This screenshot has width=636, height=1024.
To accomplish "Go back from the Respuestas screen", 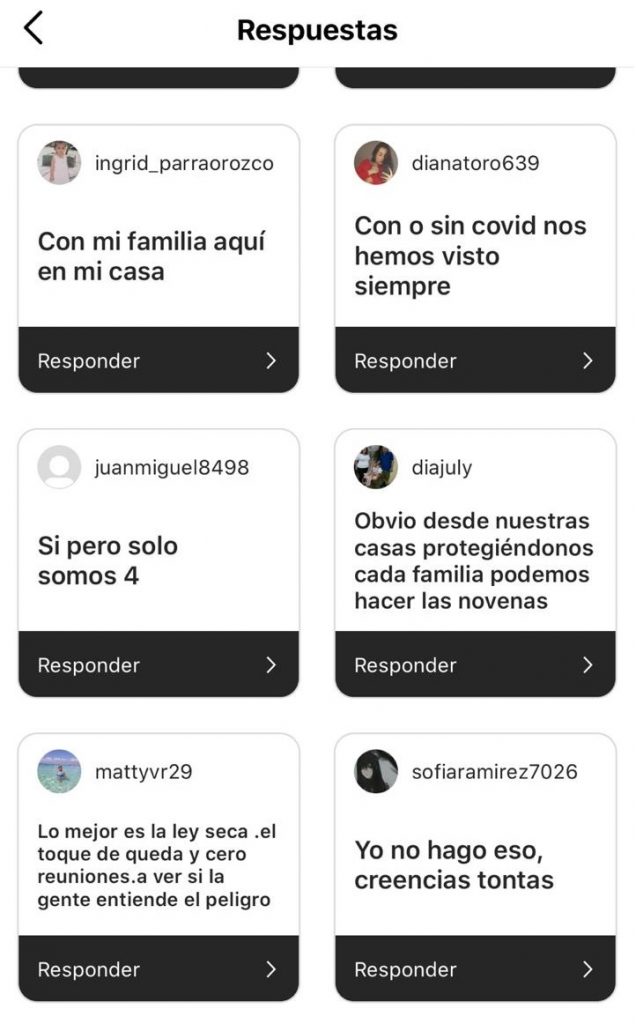I will tap(33, 29).
